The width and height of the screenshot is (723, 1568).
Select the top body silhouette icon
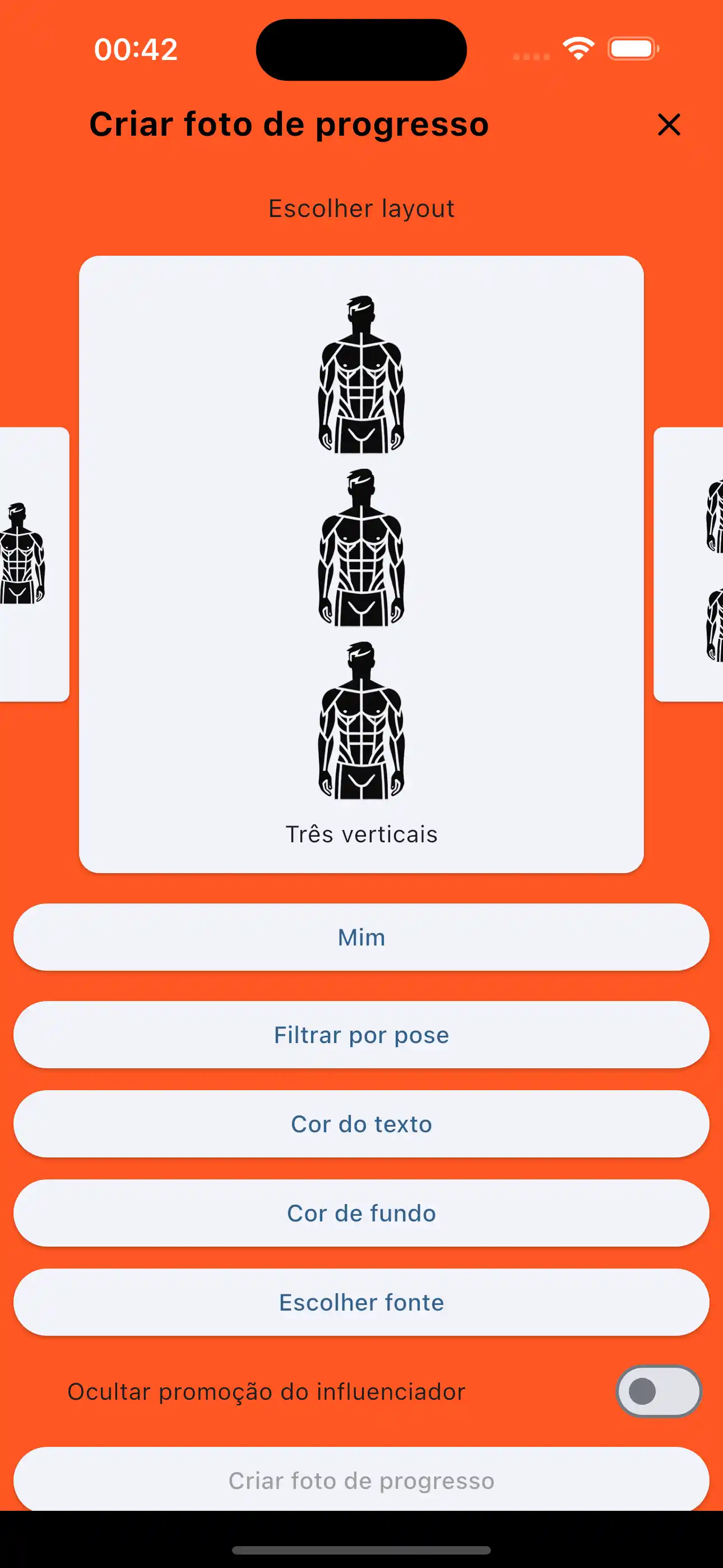(361, 375)
